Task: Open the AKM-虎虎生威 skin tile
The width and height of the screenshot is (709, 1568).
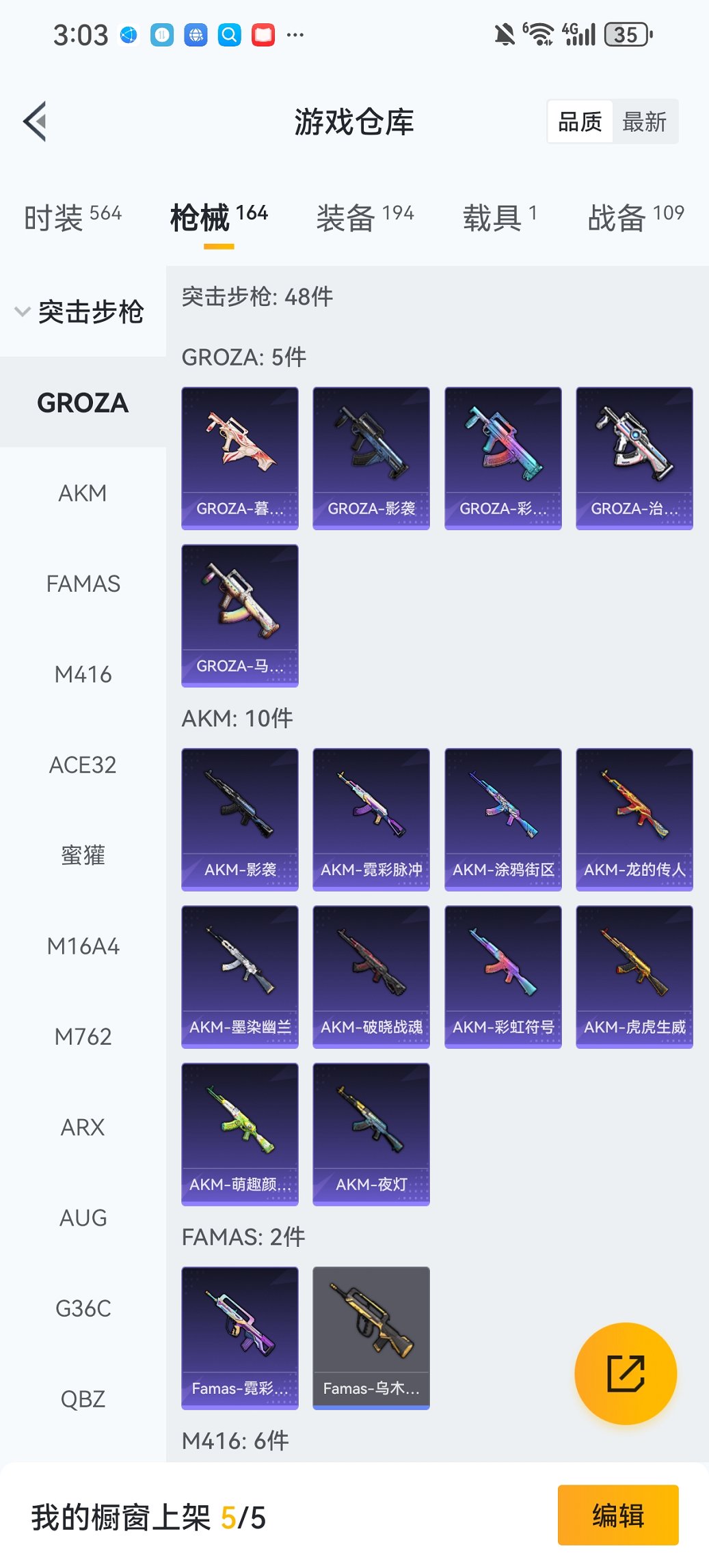Action: tap(634, 976)
